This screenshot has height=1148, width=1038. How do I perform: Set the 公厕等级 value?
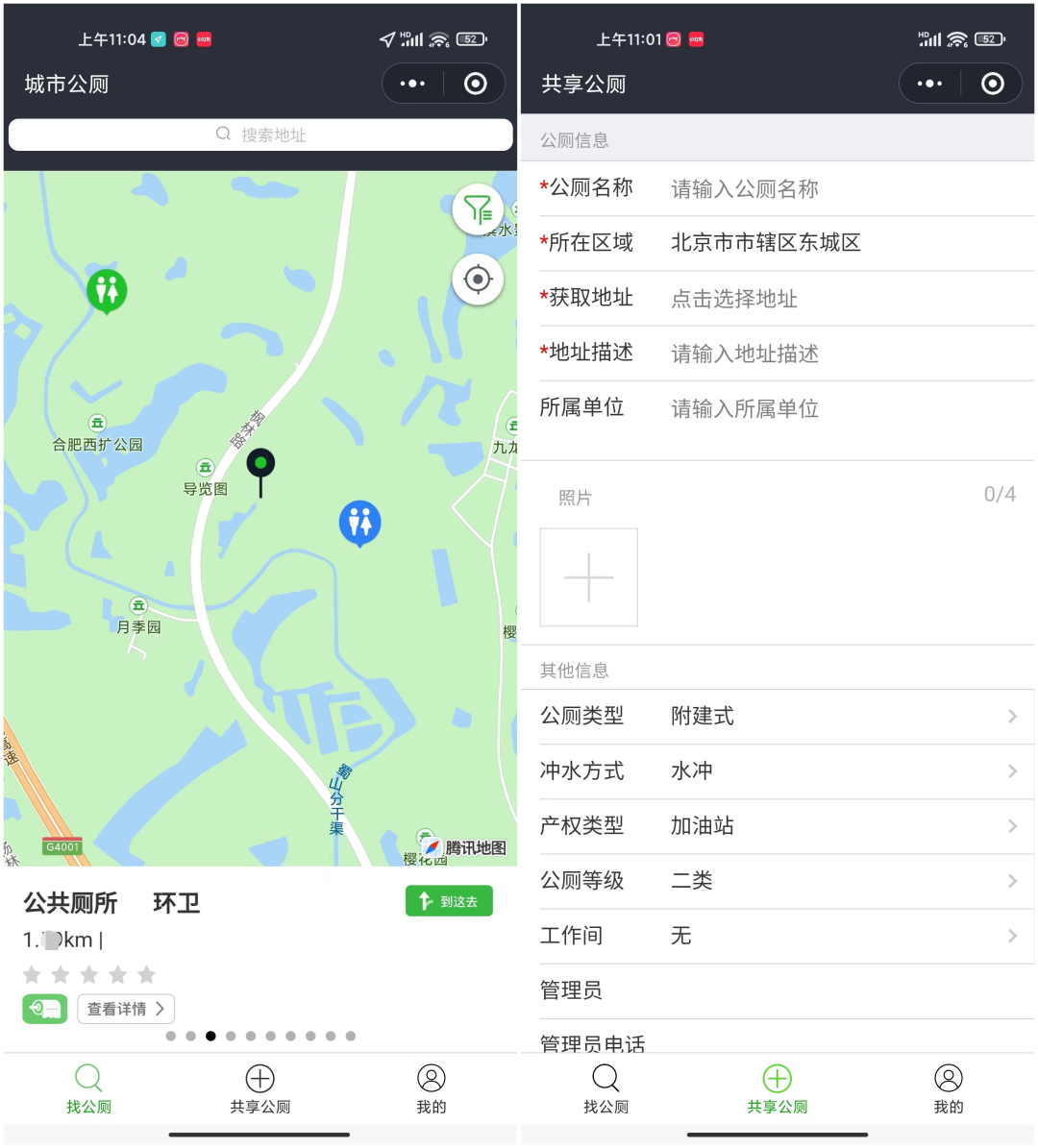777,881
